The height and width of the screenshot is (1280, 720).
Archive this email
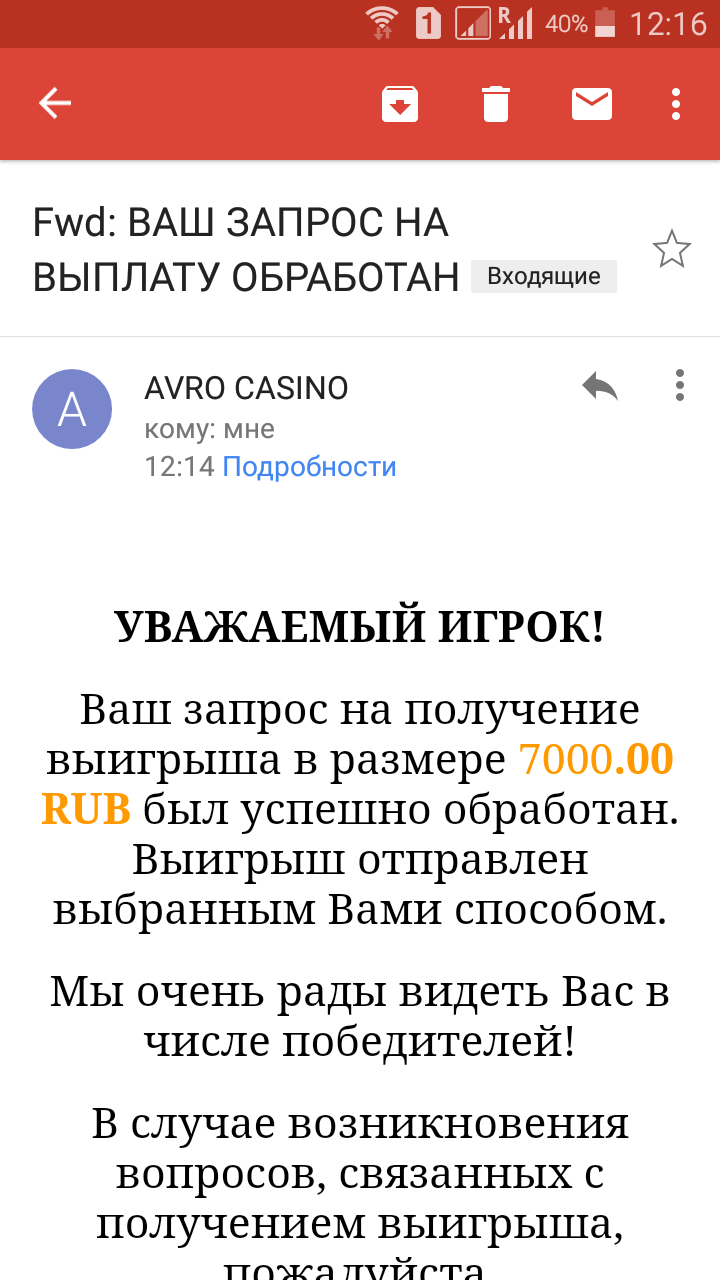point(399,103)
